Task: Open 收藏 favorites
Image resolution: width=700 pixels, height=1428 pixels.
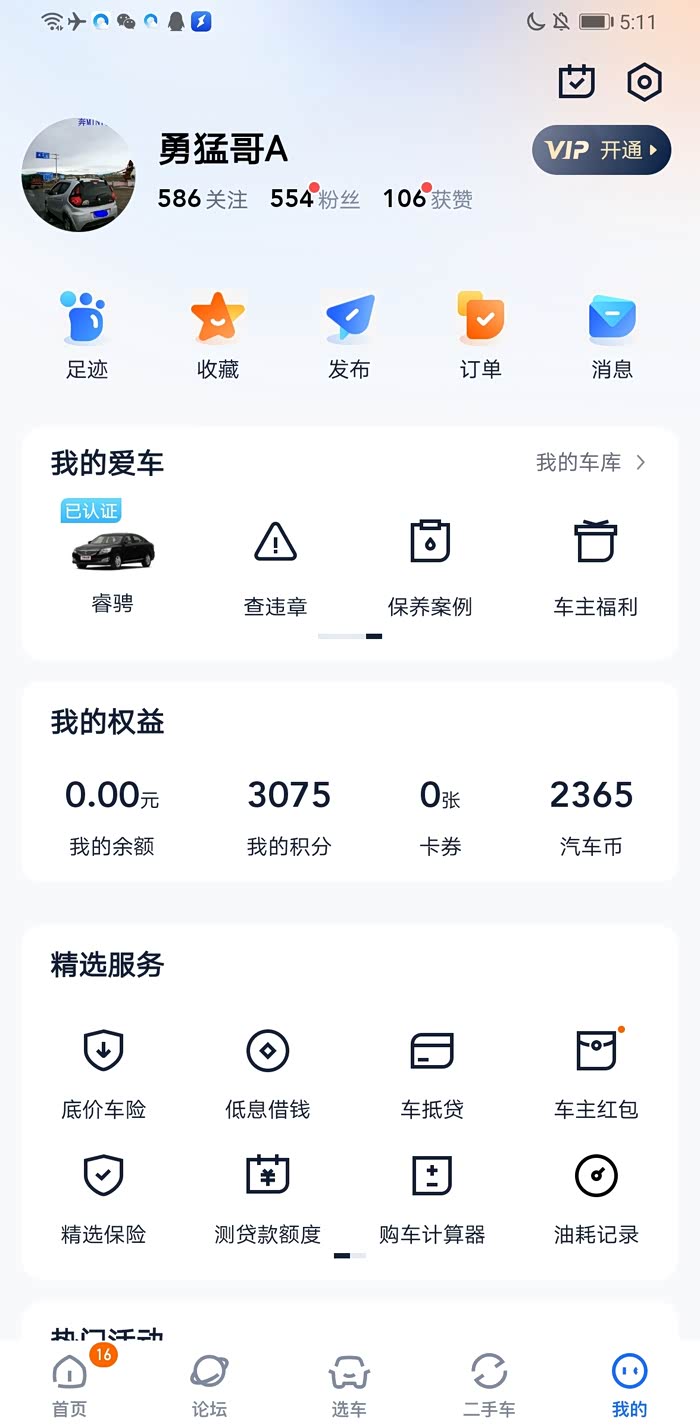Action: pyautogui.click(x=218, y=335)
